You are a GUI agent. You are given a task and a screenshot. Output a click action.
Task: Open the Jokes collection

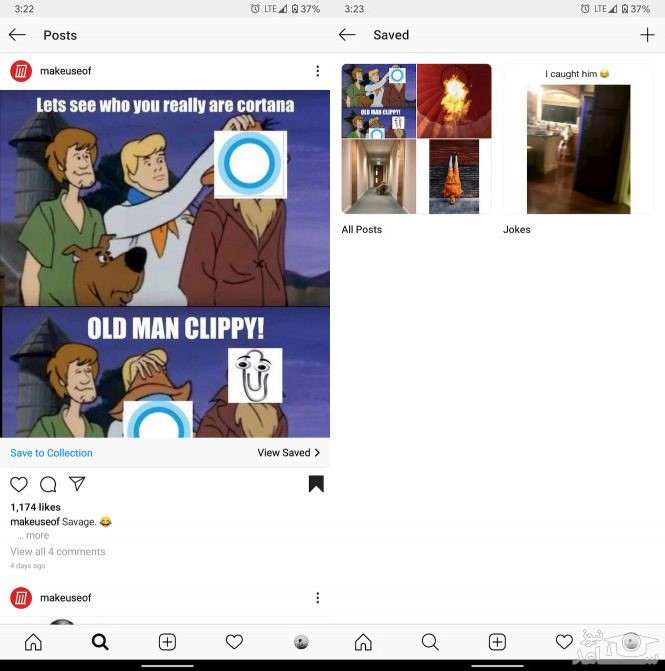(x=578, y=139)
